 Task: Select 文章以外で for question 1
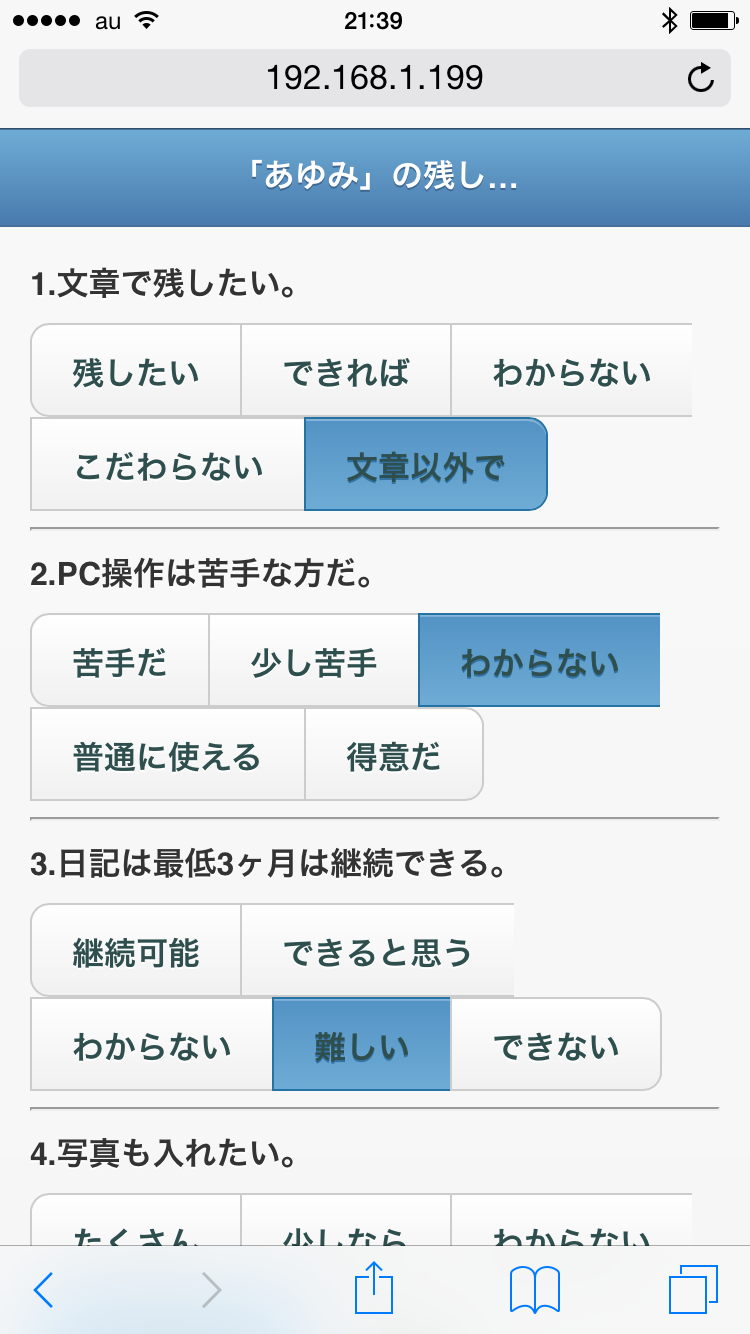pos(426,465)
